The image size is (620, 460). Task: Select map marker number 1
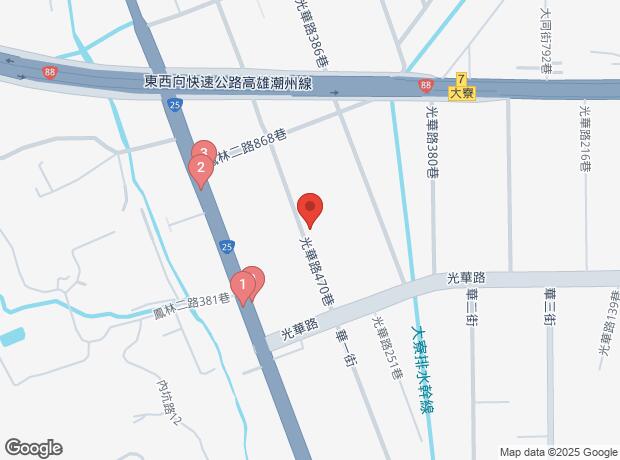click(x=241, y=286)
